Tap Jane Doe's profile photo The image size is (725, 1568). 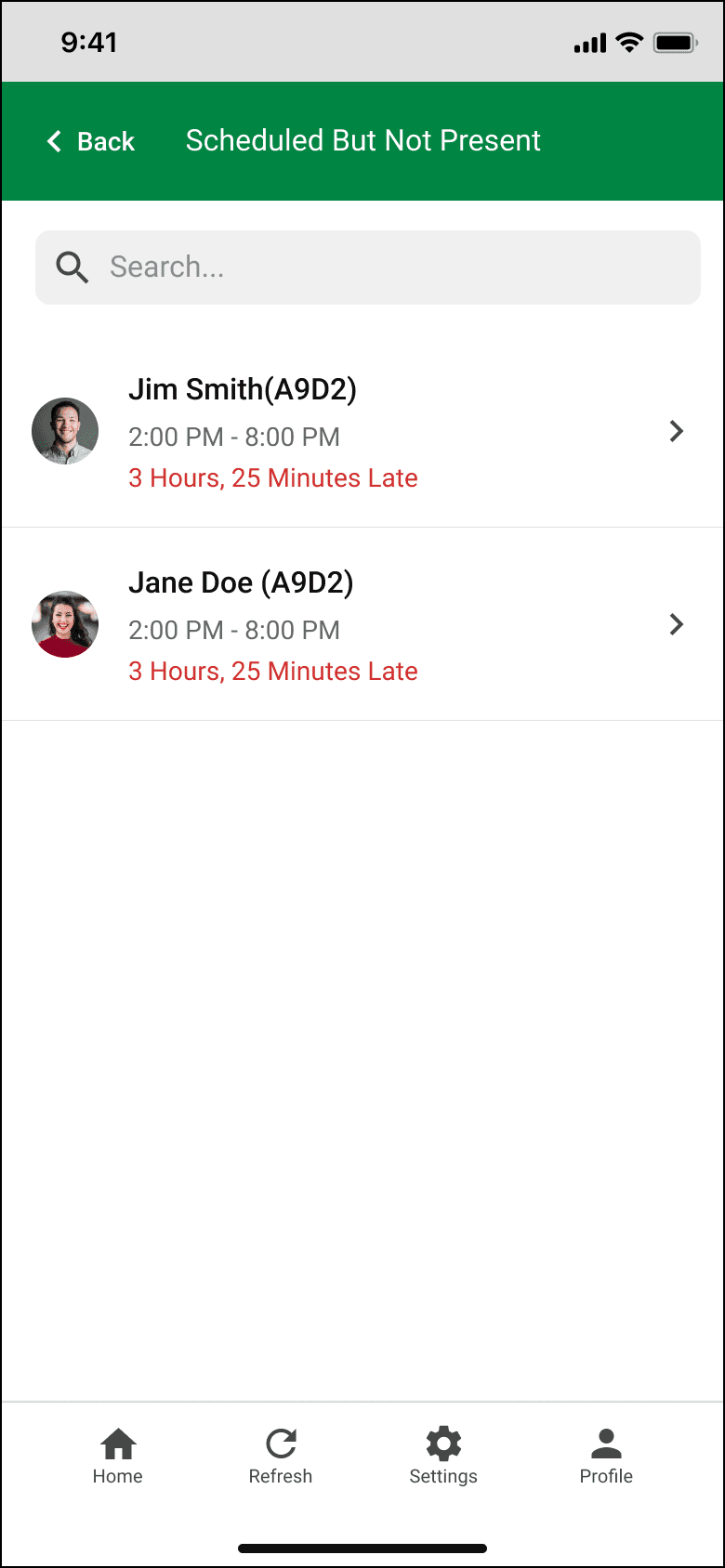pyautogui.click(x=64, y=624)
